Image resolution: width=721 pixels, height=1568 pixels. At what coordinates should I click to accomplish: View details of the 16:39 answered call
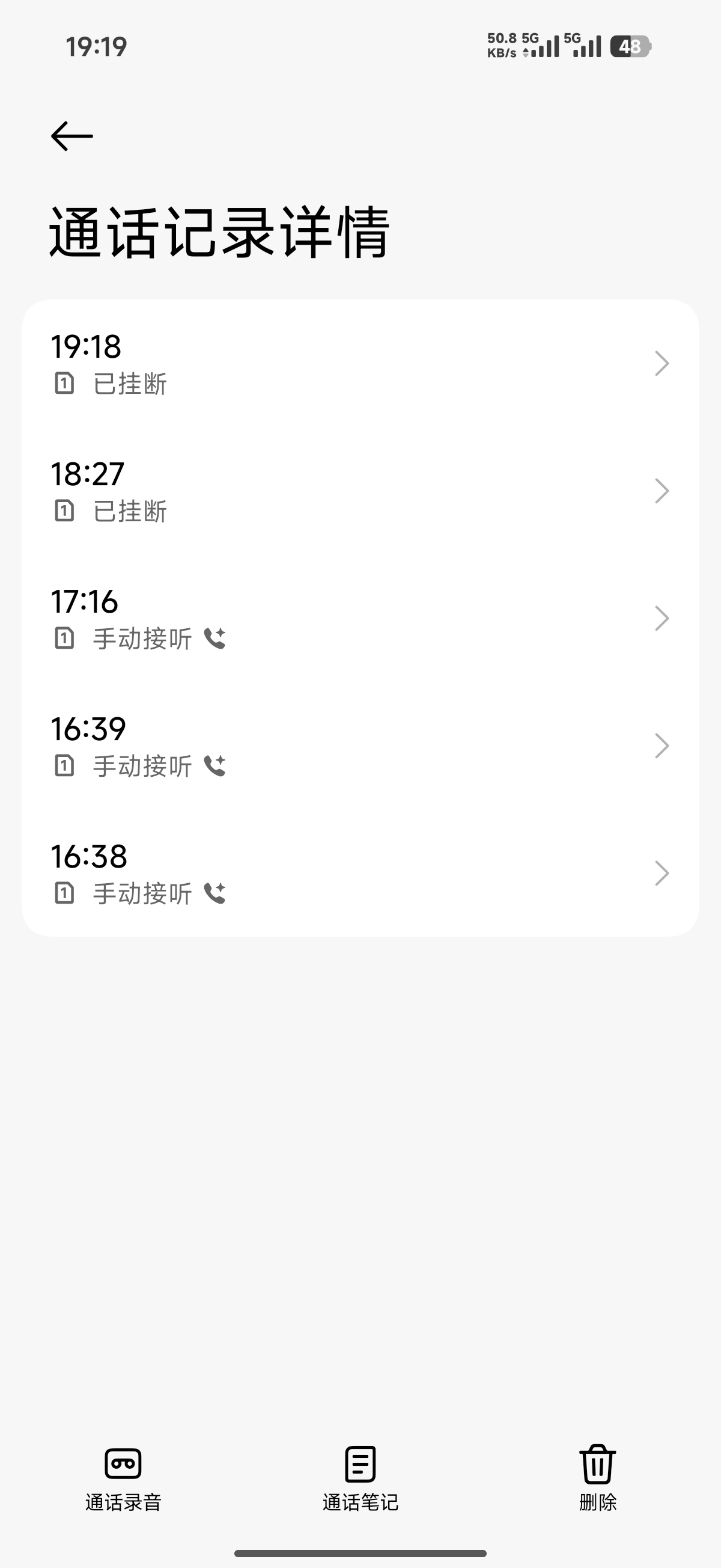coord(360,746)
